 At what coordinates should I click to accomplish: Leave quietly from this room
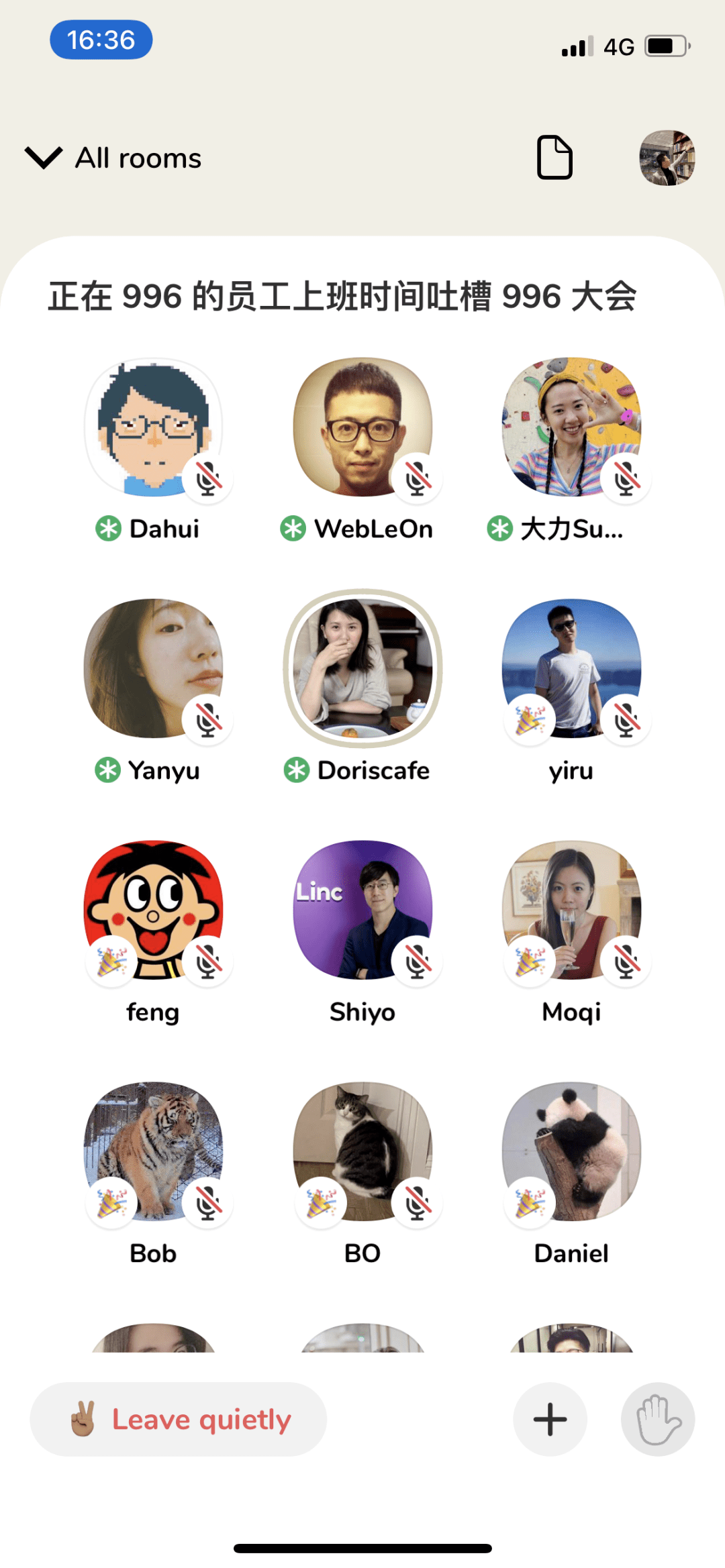179,1418
